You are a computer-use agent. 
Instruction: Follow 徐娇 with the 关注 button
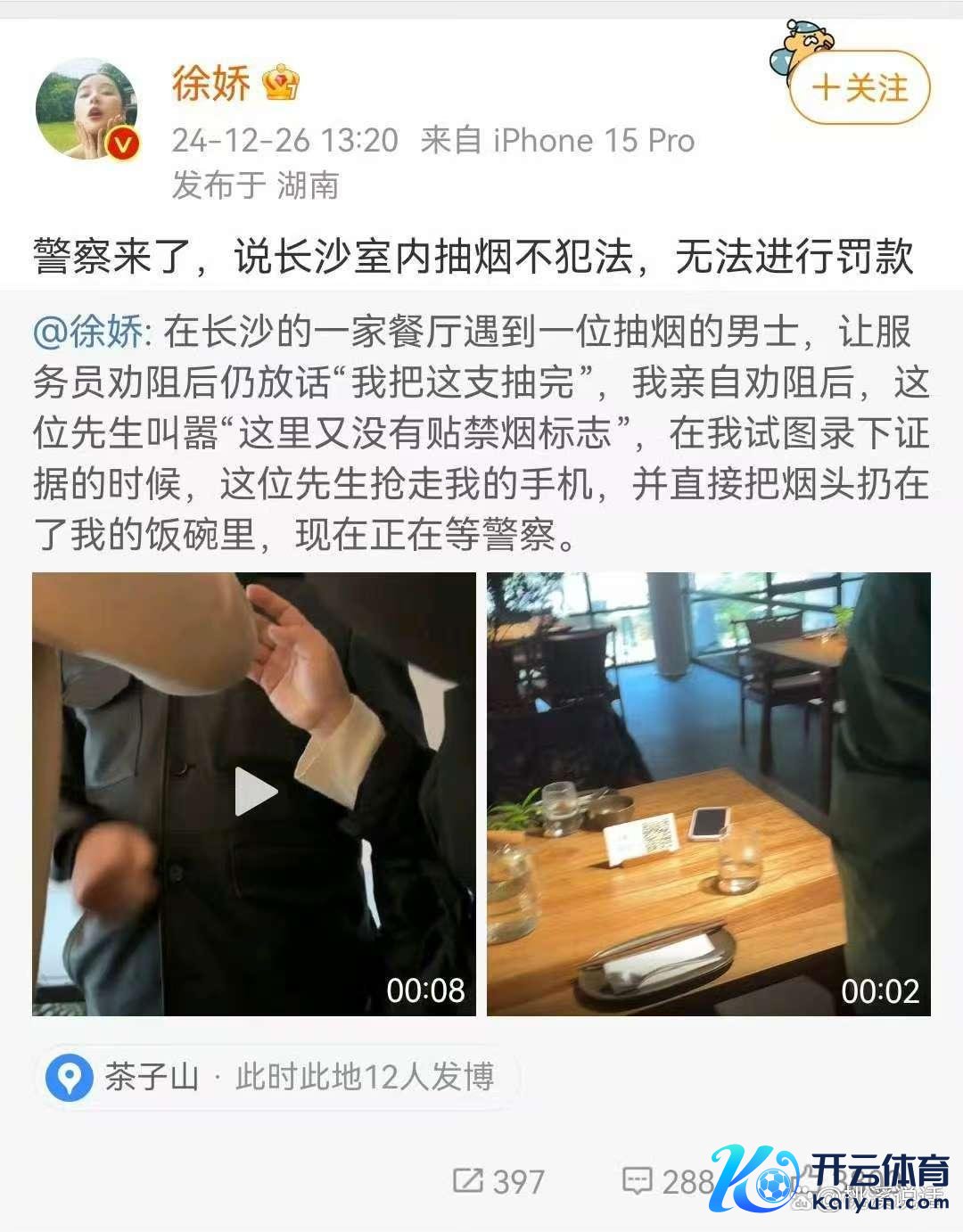coord(860,88)
